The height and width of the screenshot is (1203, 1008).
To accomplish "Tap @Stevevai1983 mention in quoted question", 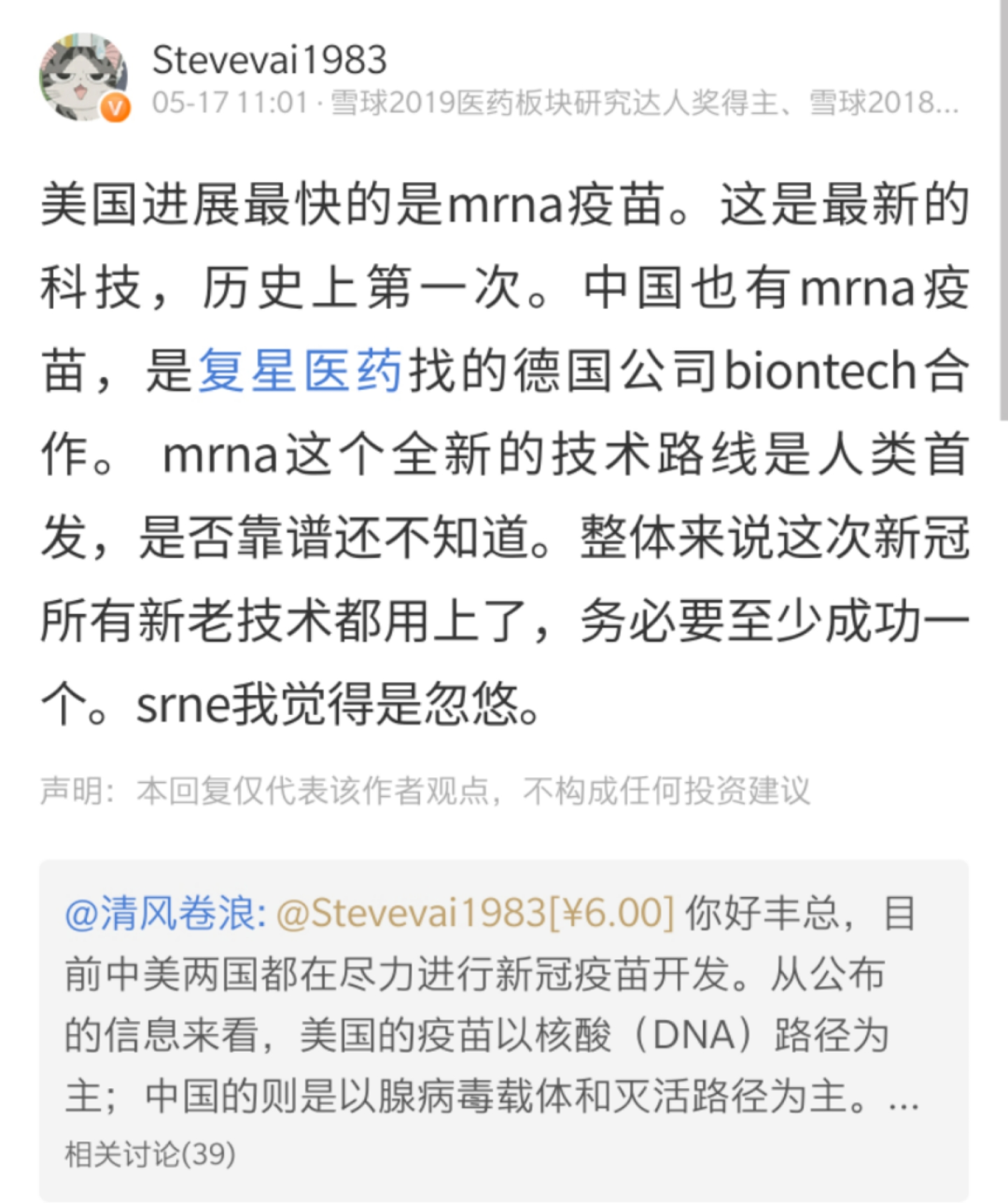I will point(411,913).
